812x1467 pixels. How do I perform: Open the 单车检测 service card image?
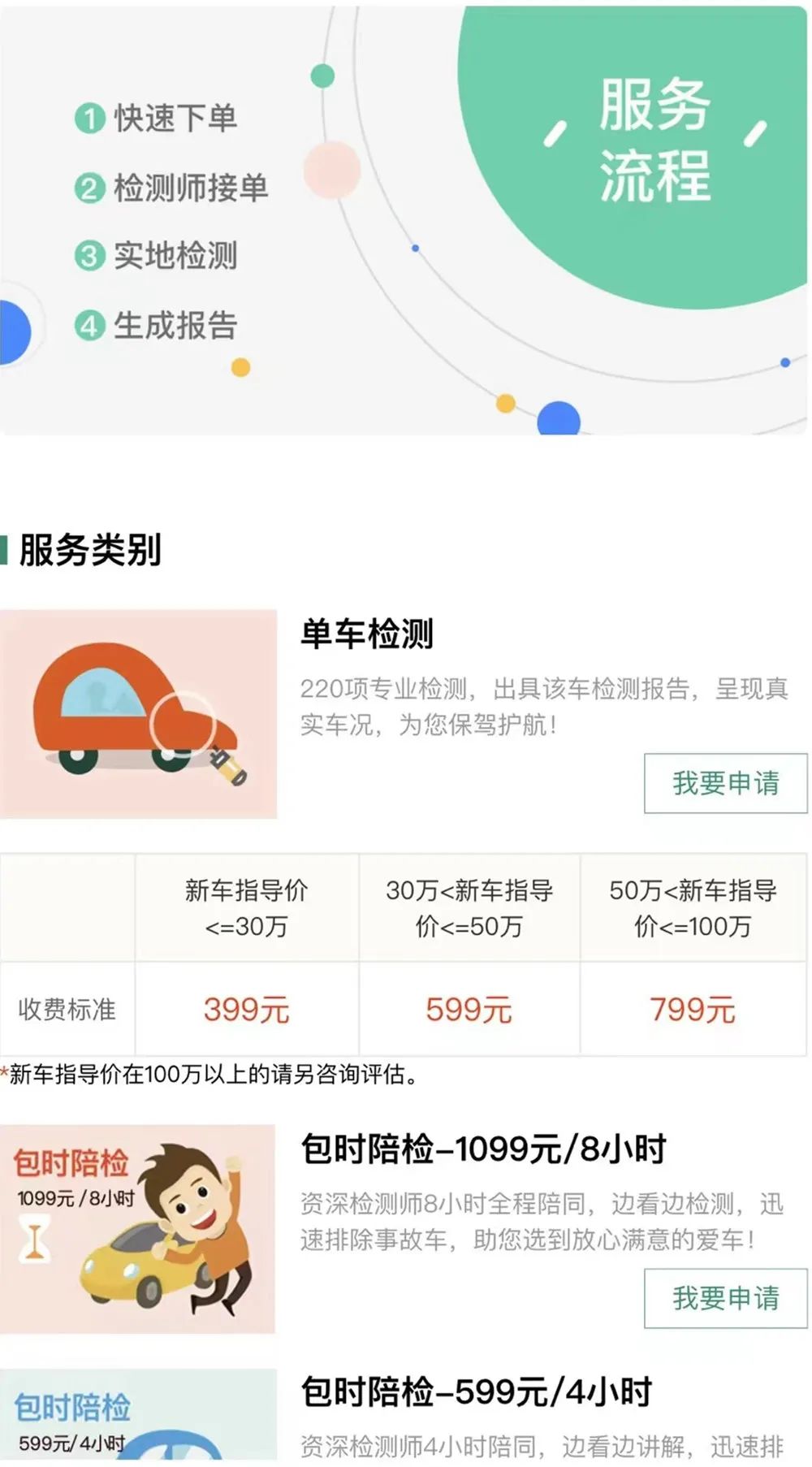point(138,713)
